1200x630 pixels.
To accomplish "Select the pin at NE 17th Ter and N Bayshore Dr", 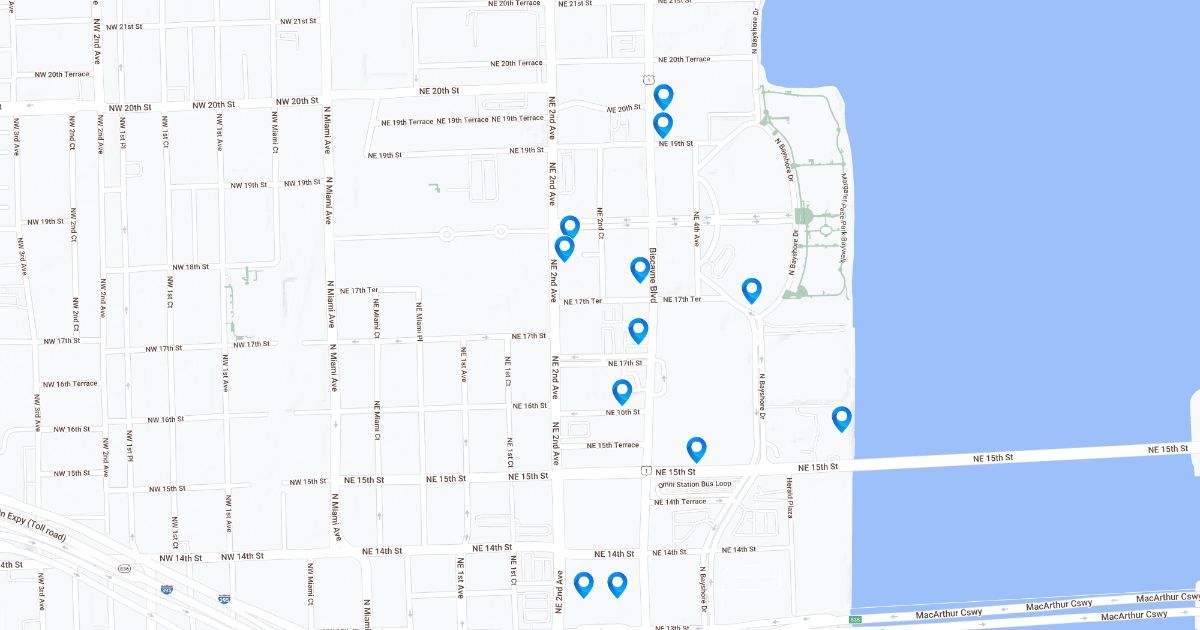I will tap(752, 290).
